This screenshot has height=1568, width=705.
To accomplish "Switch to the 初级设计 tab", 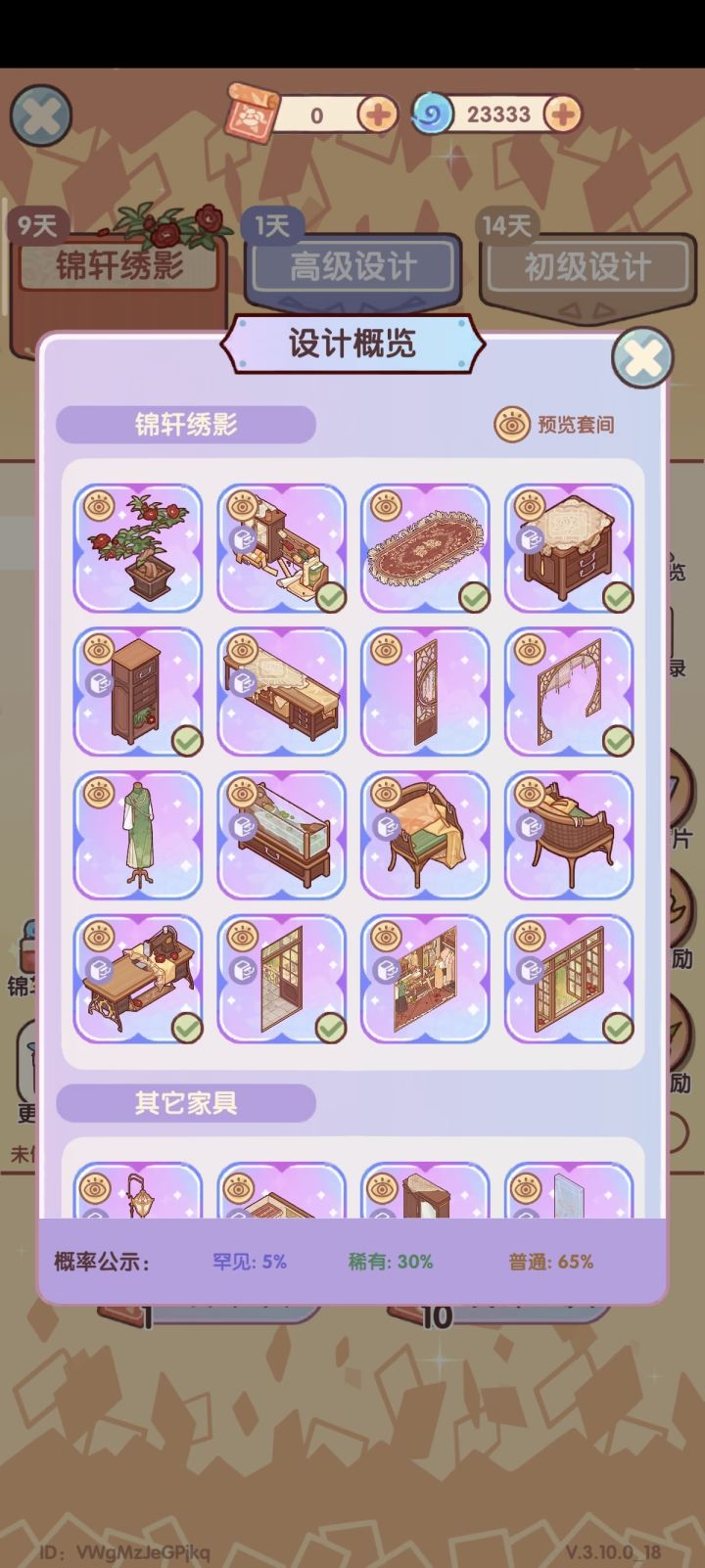I will 587,264.
